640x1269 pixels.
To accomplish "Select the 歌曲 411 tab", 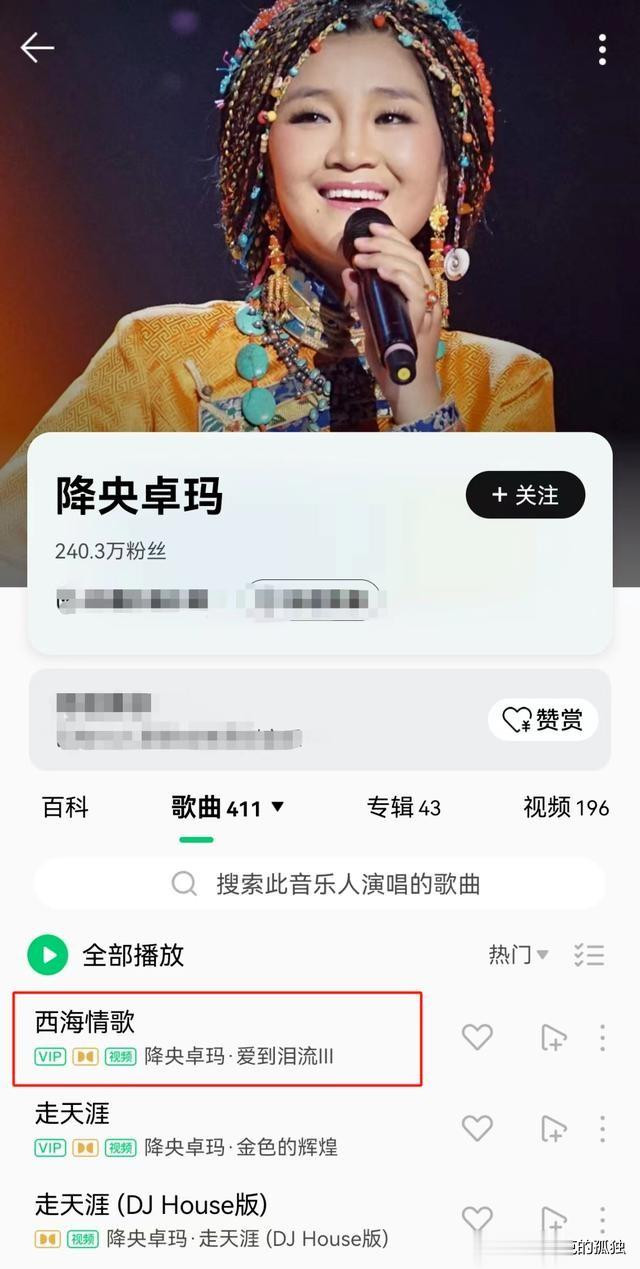I will (227, 807).
